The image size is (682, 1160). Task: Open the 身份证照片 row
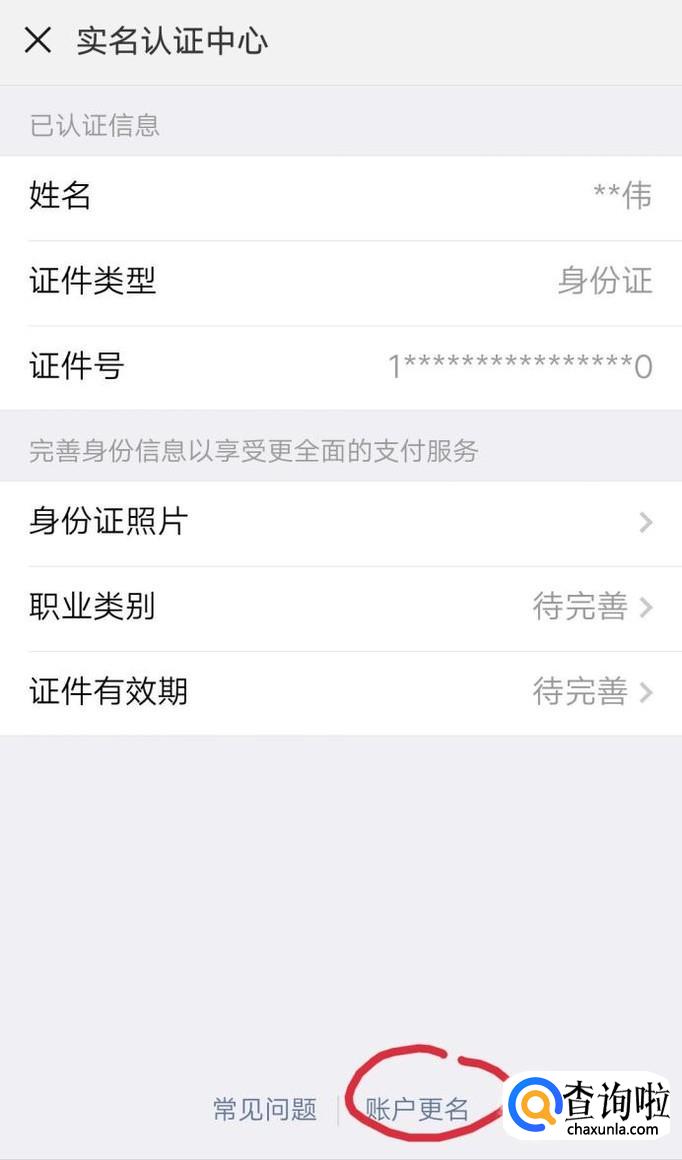pos(340,522)
